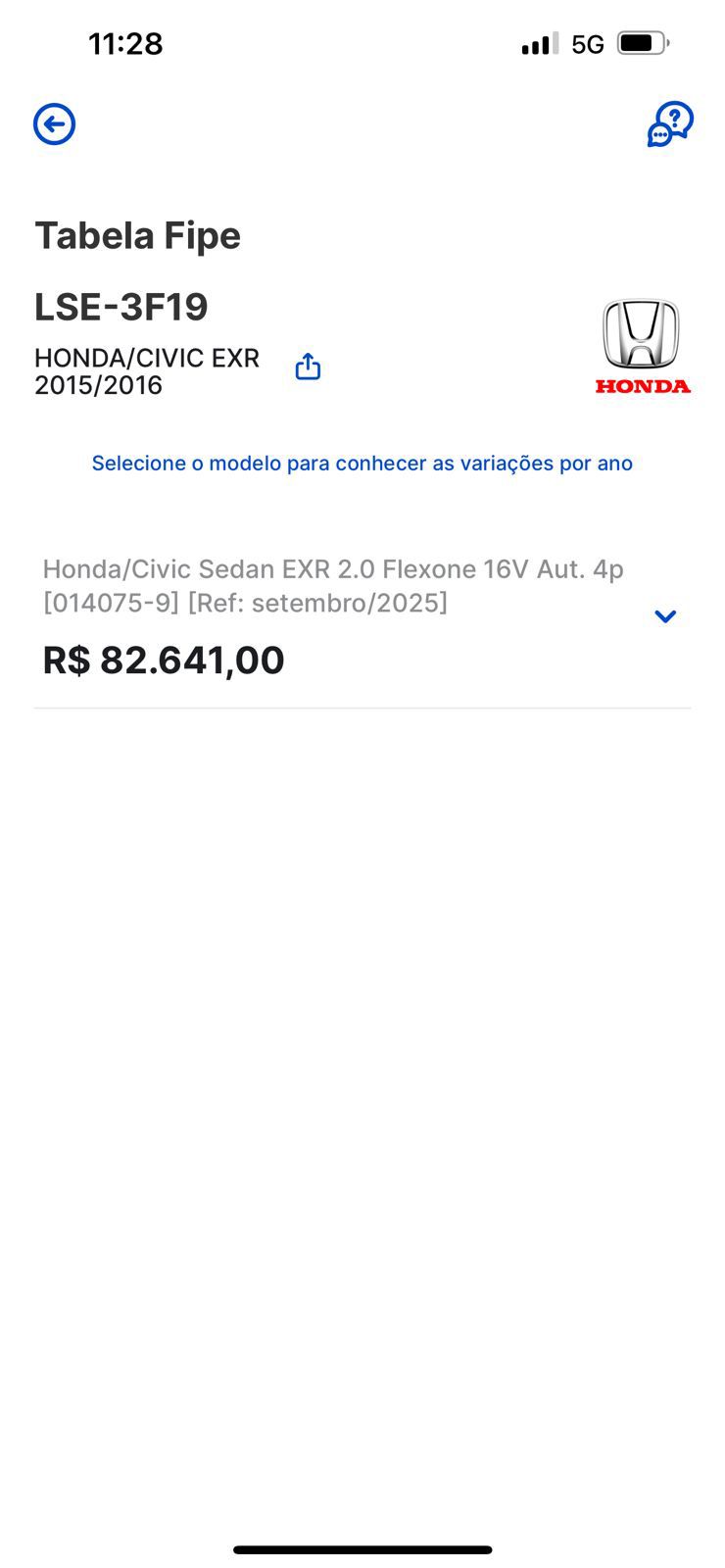Tap the Honda/Civic Sedan EXR 2.0 description
This screenshot has height=1568, width=725.
tap(333, 568)
